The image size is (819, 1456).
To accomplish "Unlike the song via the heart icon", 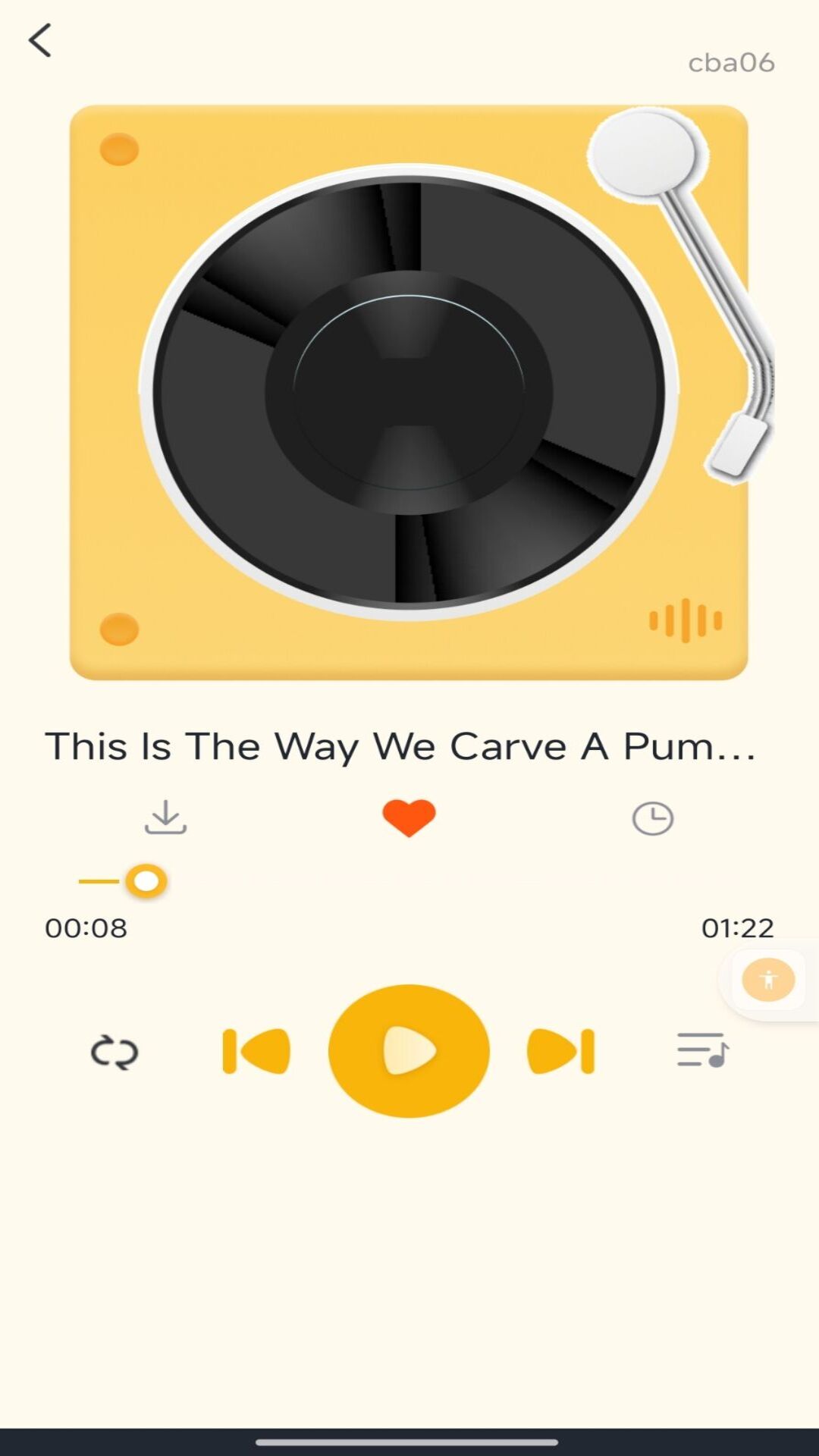I will [x=409, y=818].
